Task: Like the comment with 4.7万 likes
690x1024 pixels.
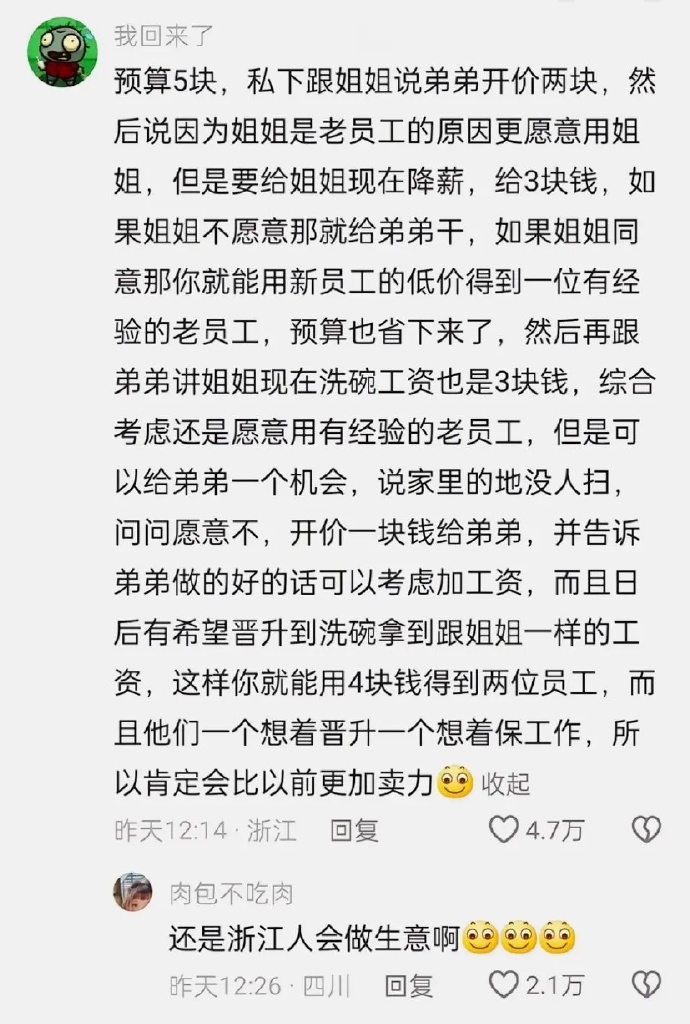Action: [504, 829]
